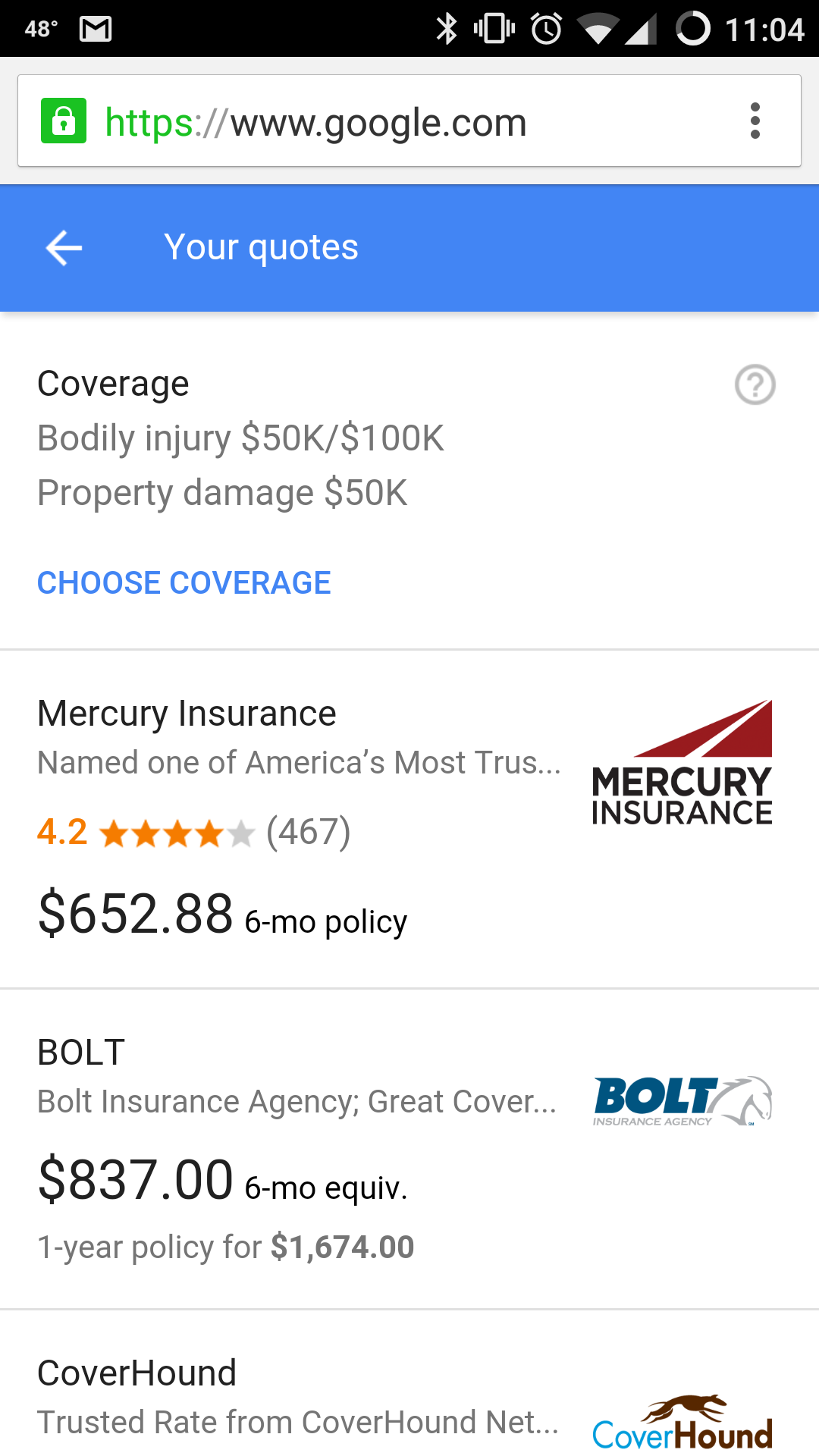Go back using the Your quotes arrow
This screenshot has width=819, height=1456.
pos(64,248)
